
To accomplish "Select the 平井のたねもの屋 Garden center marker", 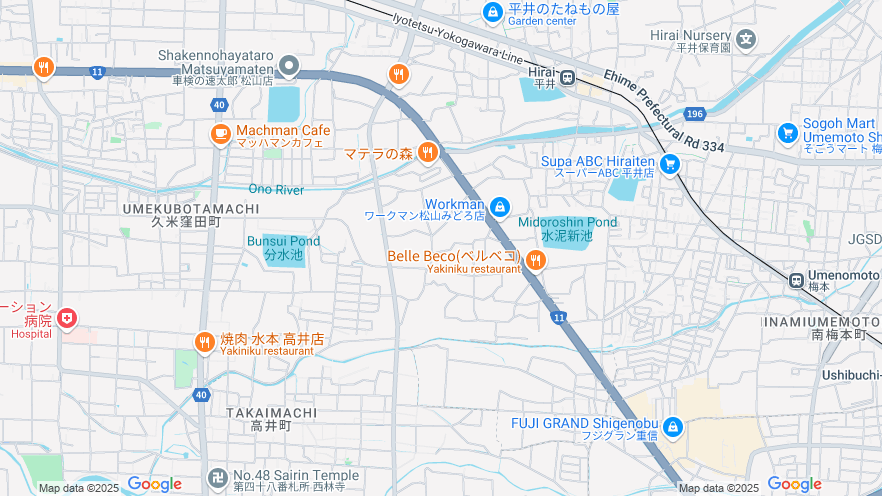I will tap(492, 12).
